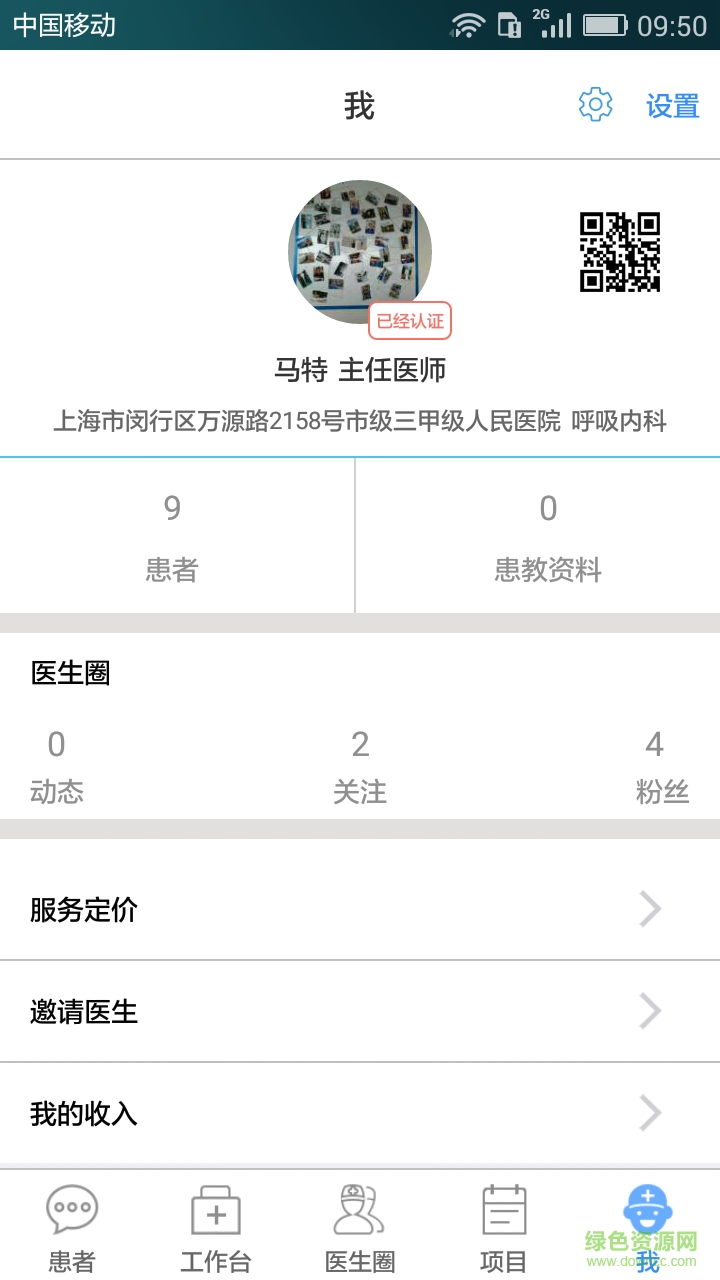Viewport: 720px width, 1280px height.
Task: Tap the QR code to share profile
Action: (x=622, y=252)
